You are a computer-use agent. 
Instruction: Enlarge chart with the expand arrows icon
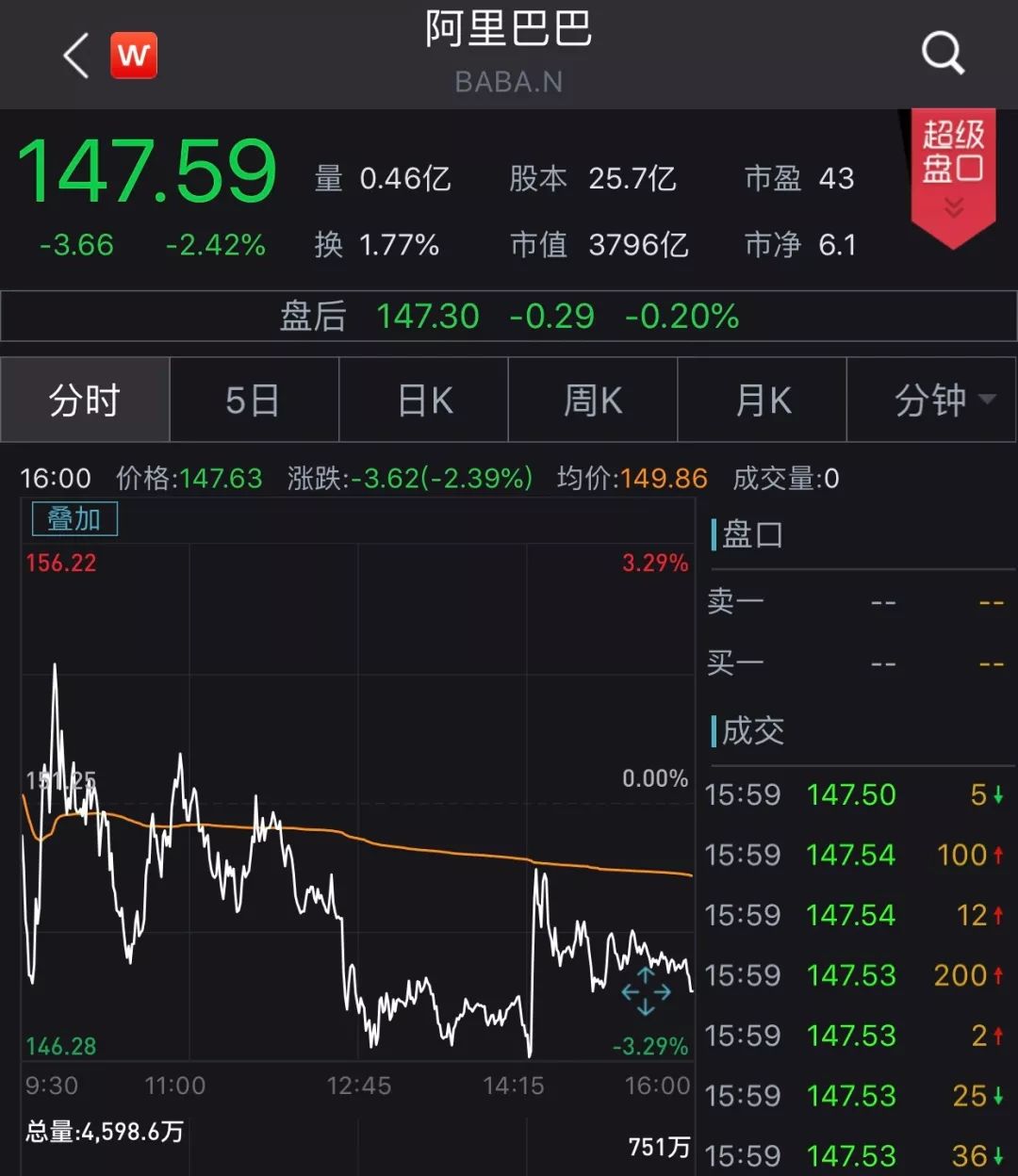pyautogui.click(x=646, y=991)
